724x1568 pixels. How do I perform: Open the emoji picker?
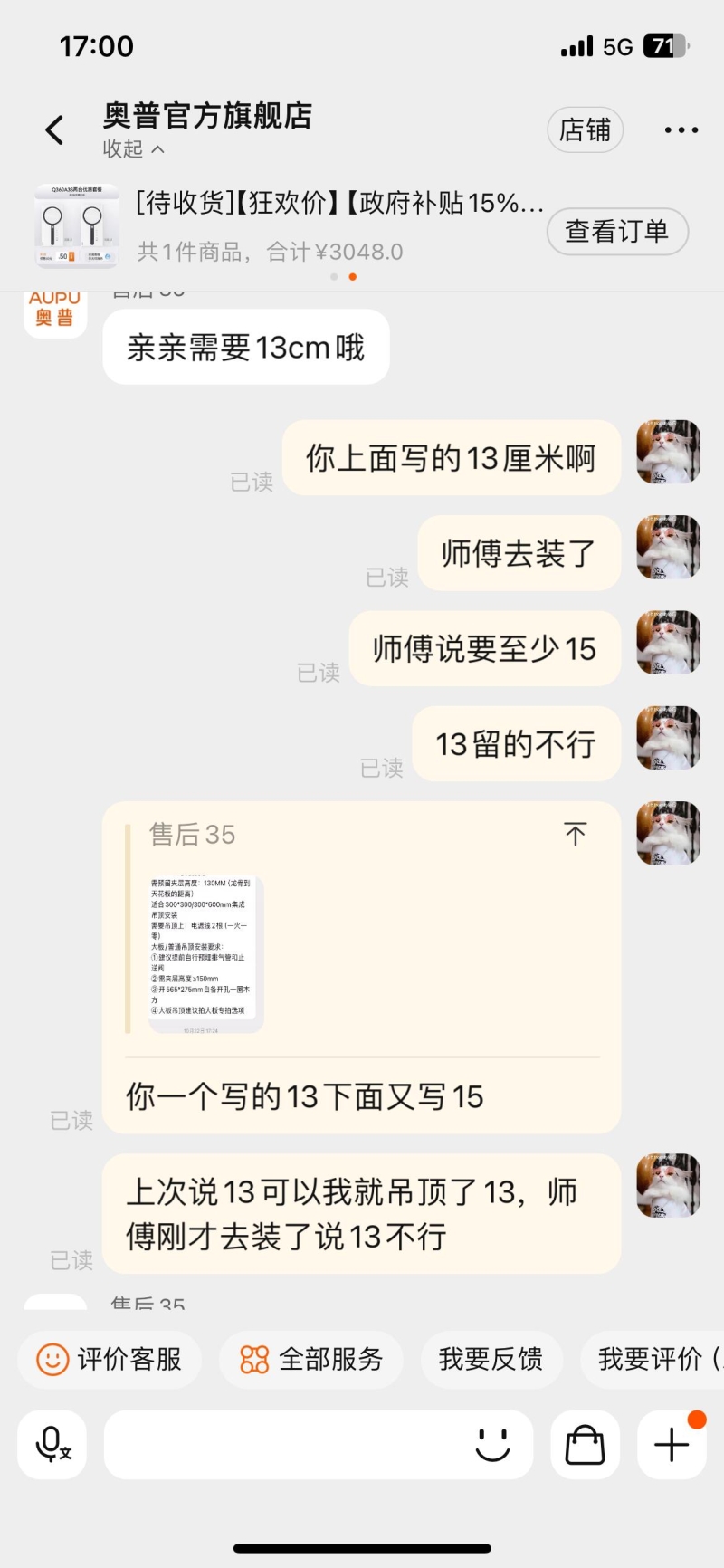pyautogui.click(x=493, y=1445)
